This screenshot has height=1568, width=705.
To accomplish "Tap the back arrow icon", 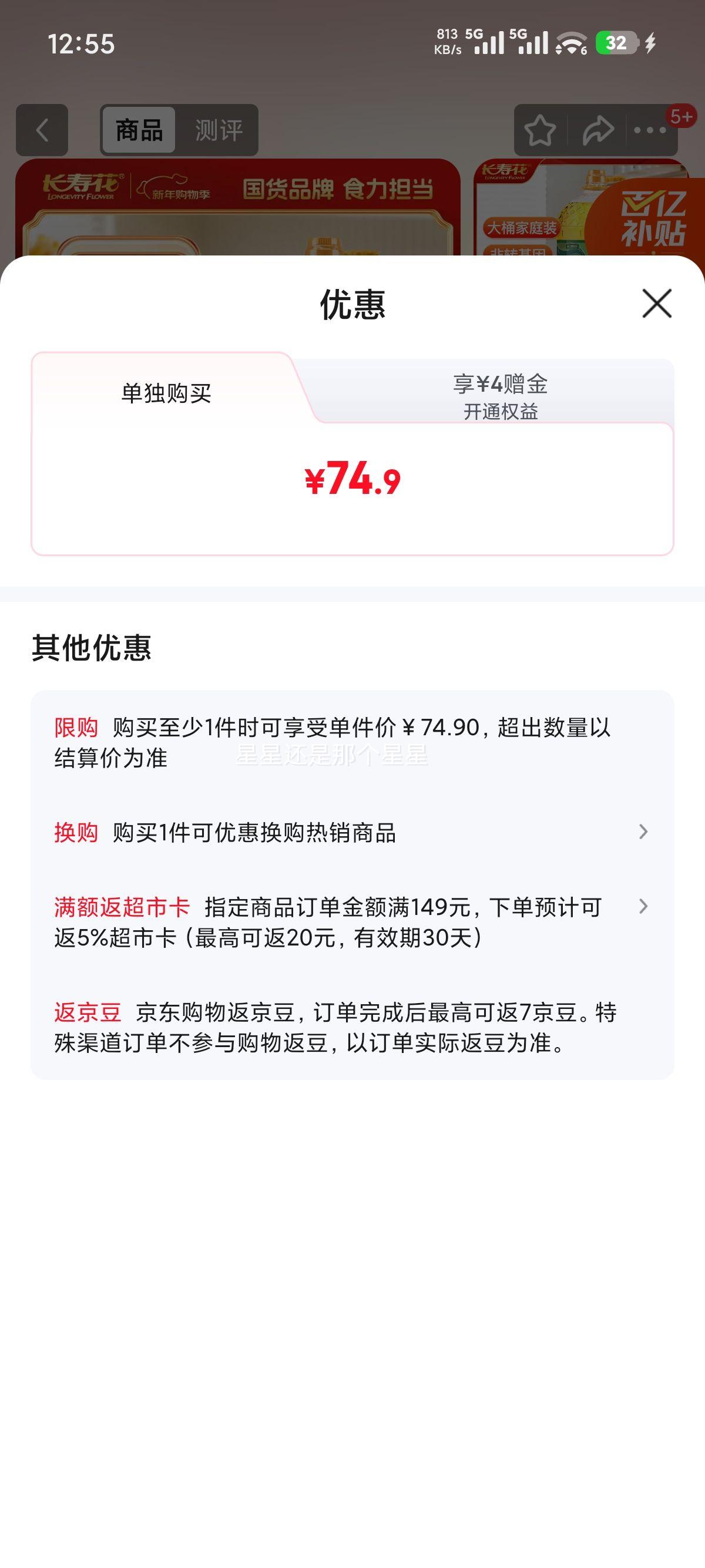I will coord(41,130).
